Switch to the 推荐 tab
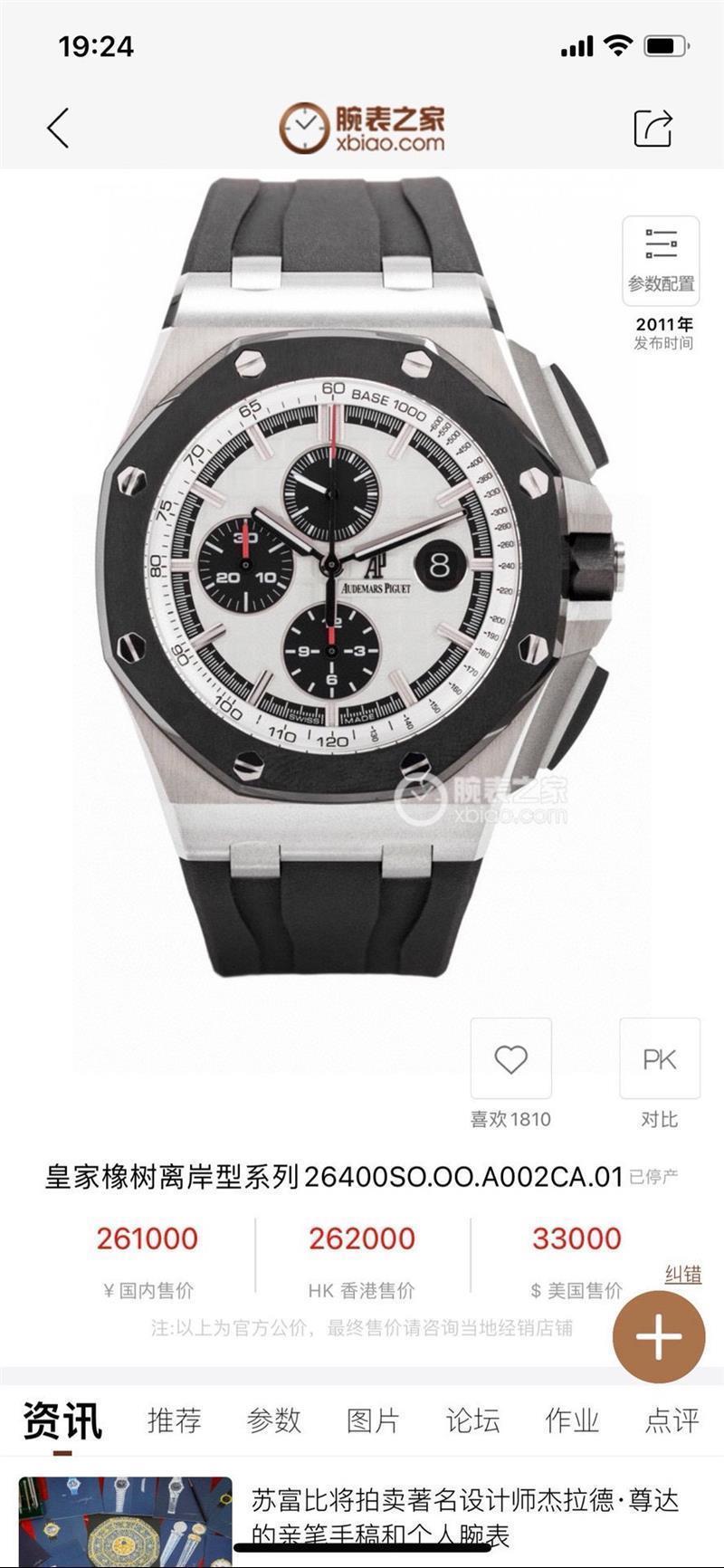Screen dimensions: 724x1568 click(174, 1420)
